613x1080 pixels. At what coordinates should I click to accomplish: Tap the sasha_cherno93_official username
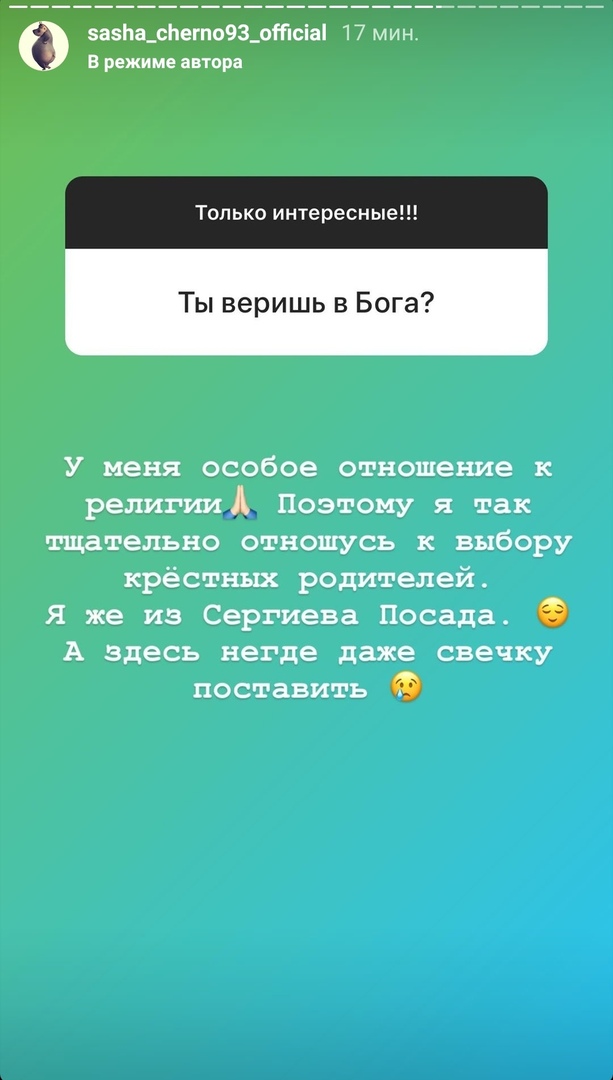[x=207, y=32]
